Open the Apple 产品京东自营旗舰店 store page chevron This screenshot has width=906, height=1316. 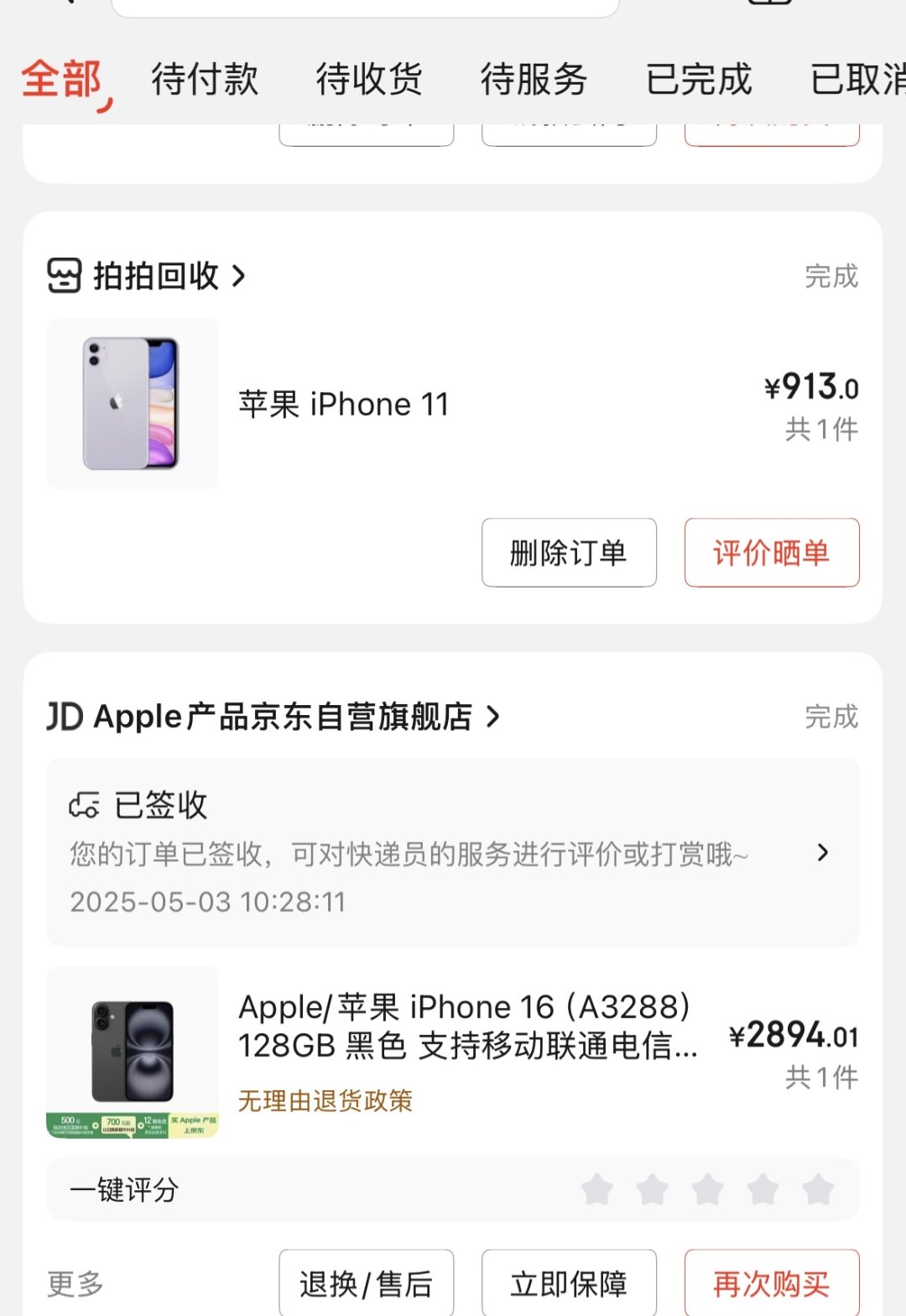(493, 716)
